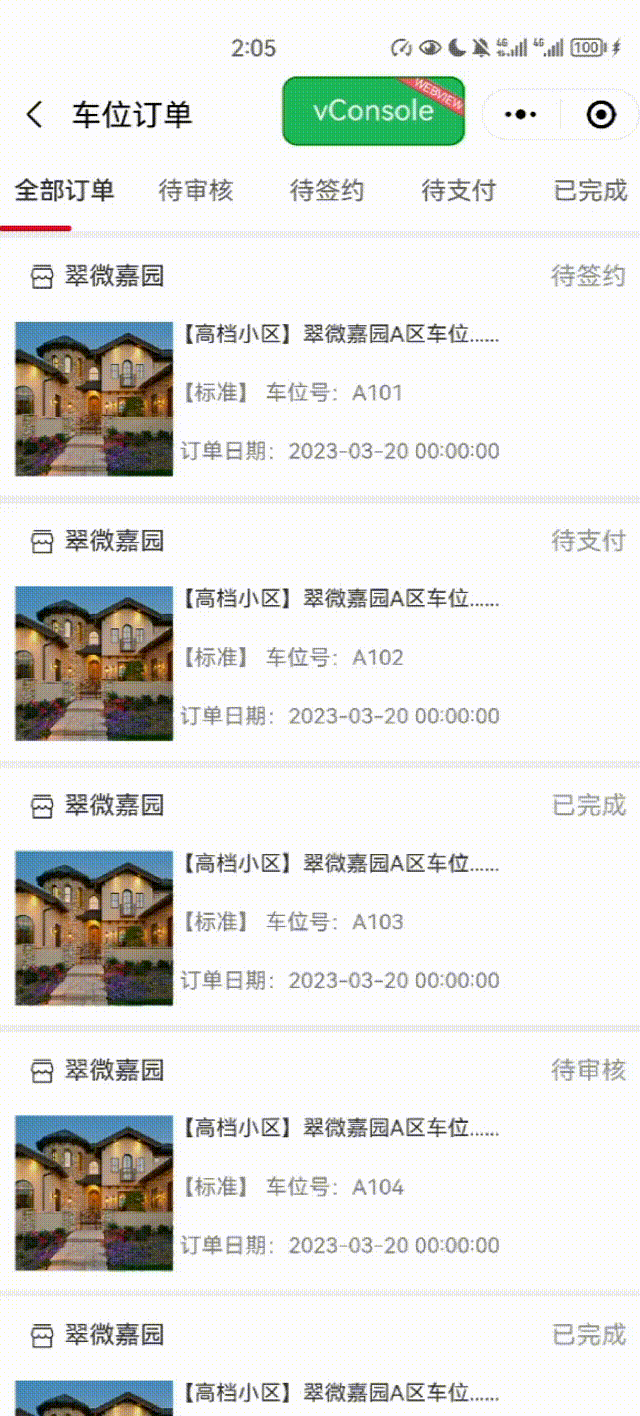Open the vConsole debug panel

point(373,111)
